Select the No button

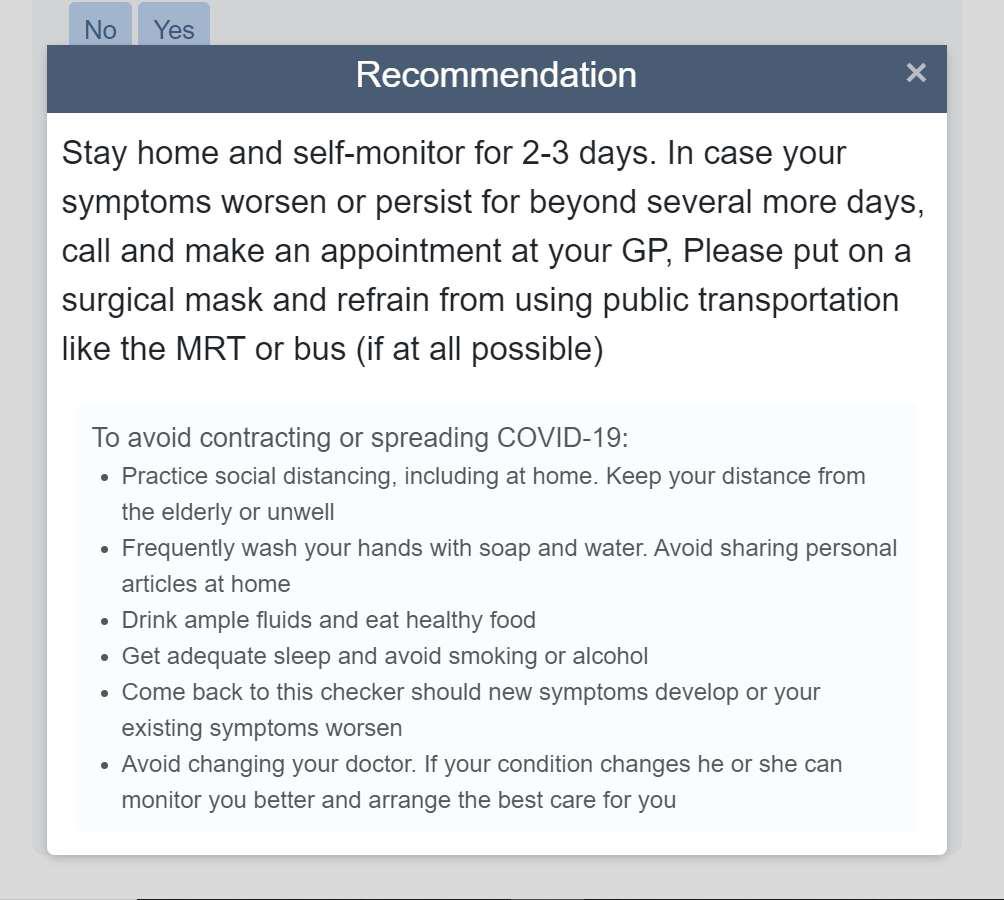coord(100,27)
